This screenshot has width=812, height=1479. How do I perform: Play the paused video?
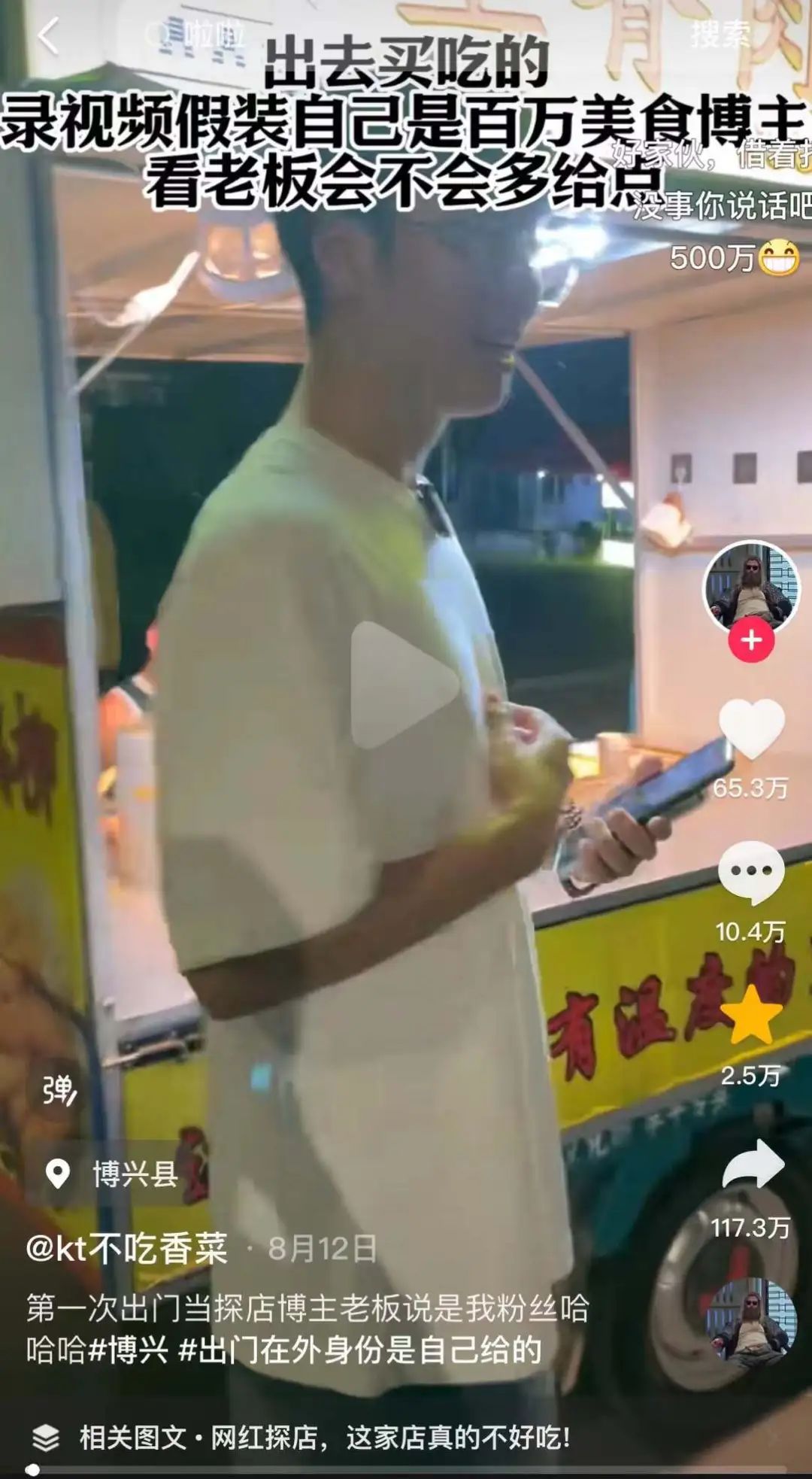(x=404, y=685)
